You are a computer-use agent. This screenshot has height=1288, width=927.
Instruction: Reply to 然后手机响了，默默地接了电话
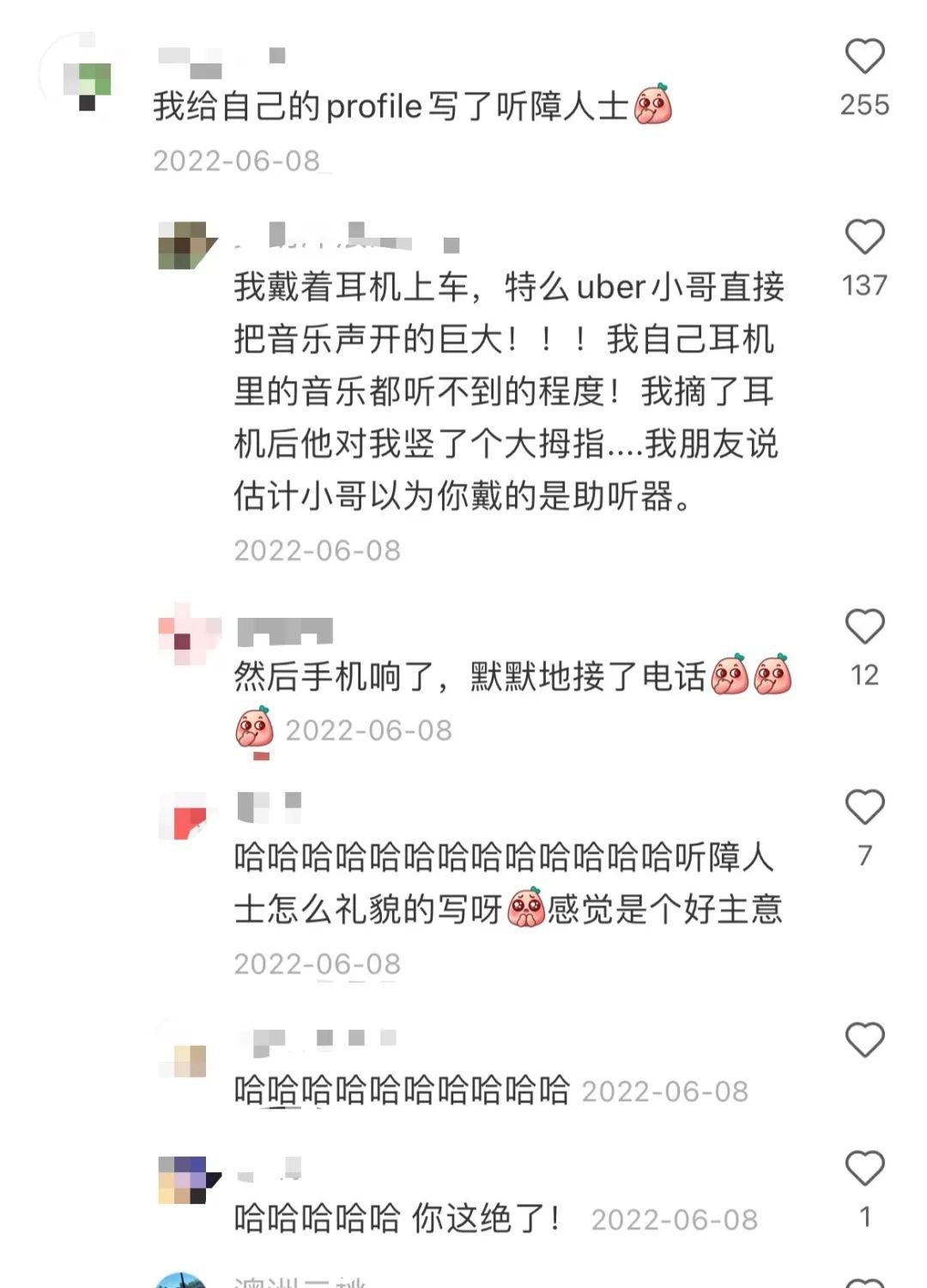pyautogui.click(x=470, y=677)
